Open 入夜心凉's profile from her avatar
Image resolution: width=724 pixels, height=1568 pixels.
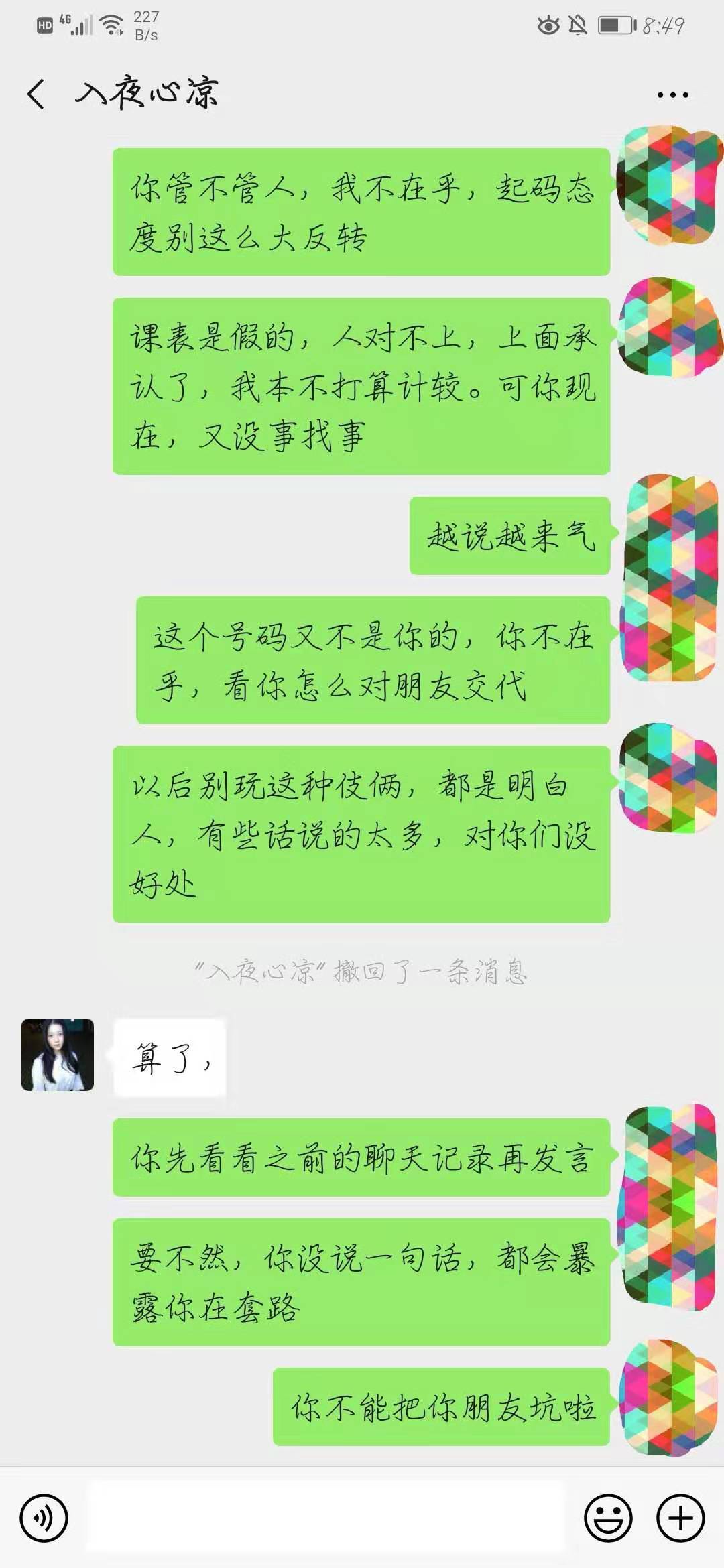(58, 1054)
